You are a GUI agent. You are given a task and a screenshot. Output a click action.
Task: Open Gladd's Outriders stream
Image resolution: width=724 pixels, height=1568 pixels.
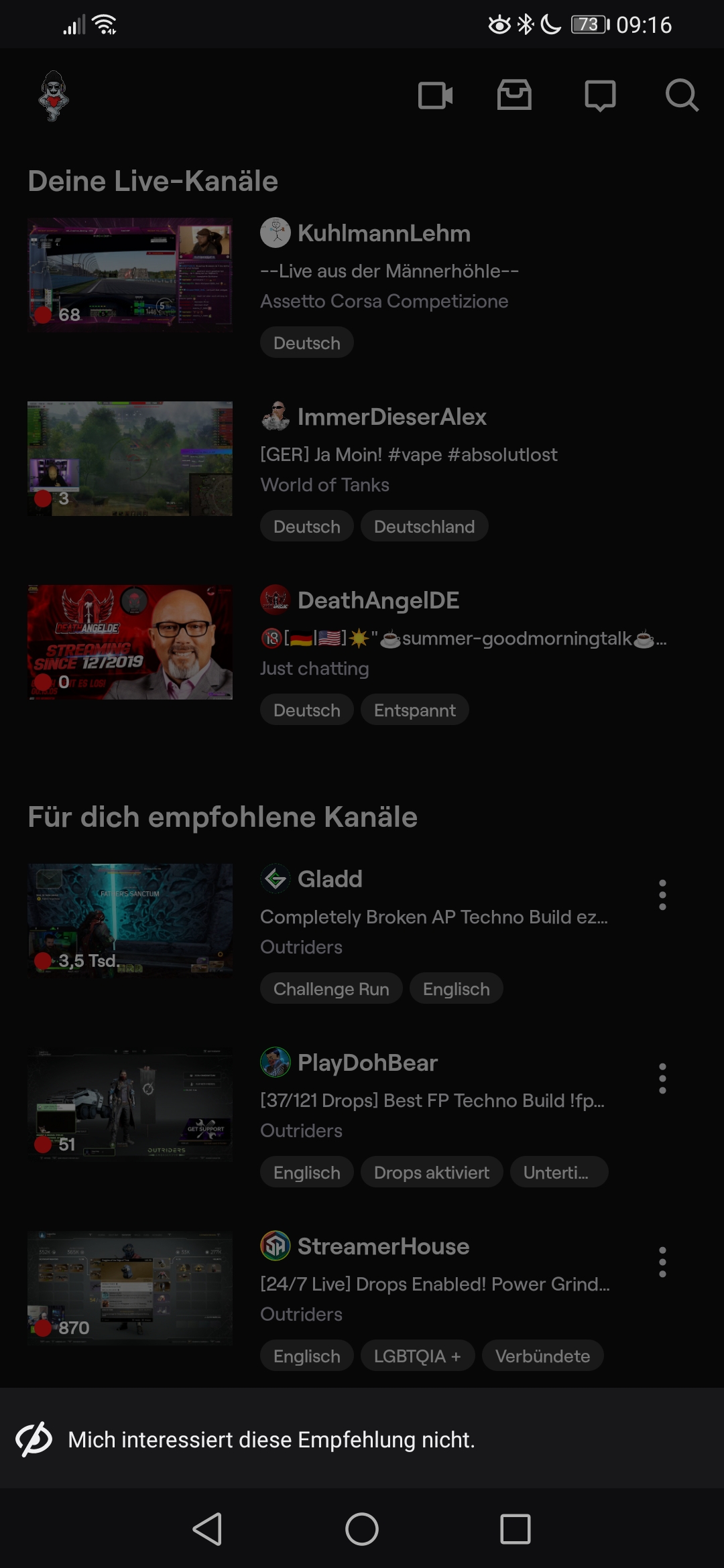click(x=130, y=921)
